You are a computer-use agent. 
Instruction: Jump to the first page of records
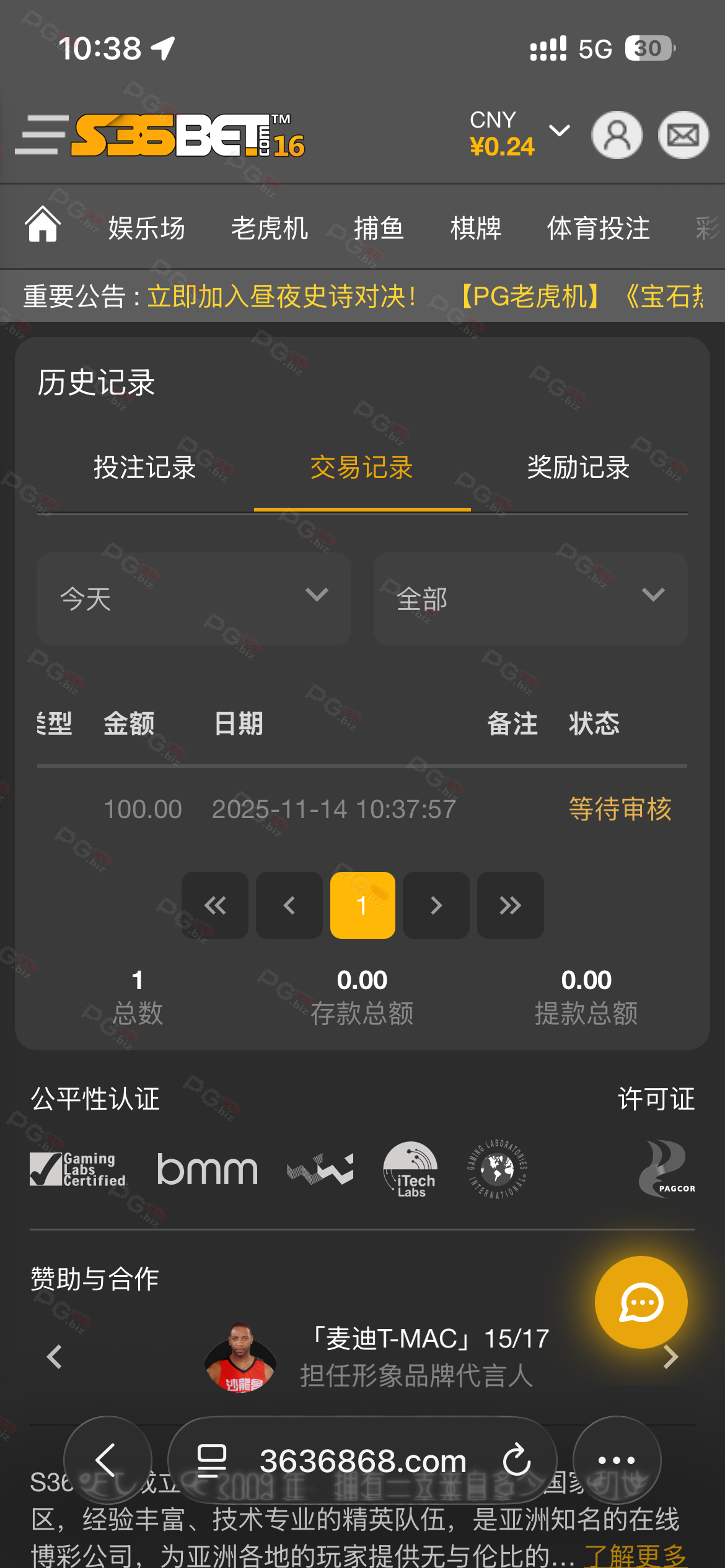(215, 905)
